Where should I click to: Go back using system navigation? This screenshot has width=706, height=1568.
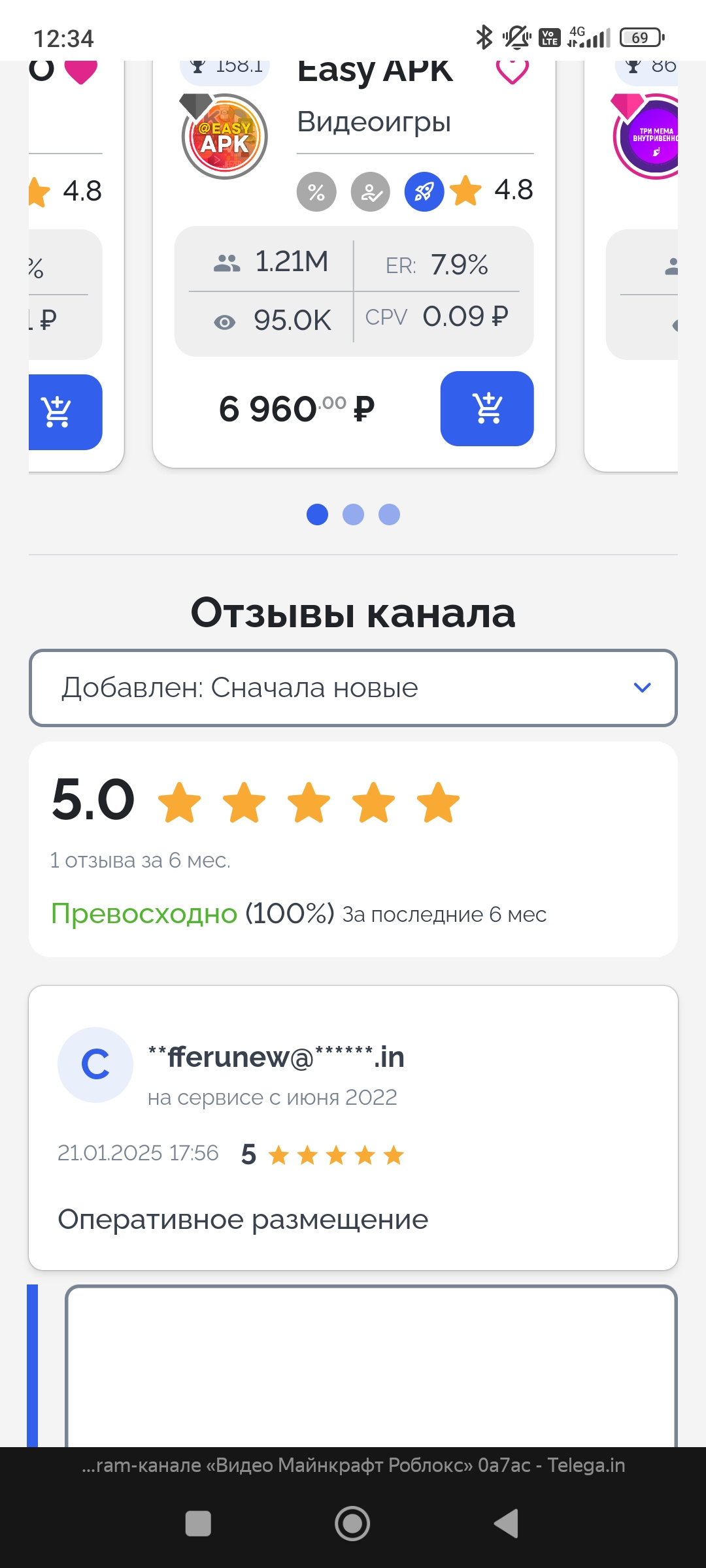[x=507, y=1524]
